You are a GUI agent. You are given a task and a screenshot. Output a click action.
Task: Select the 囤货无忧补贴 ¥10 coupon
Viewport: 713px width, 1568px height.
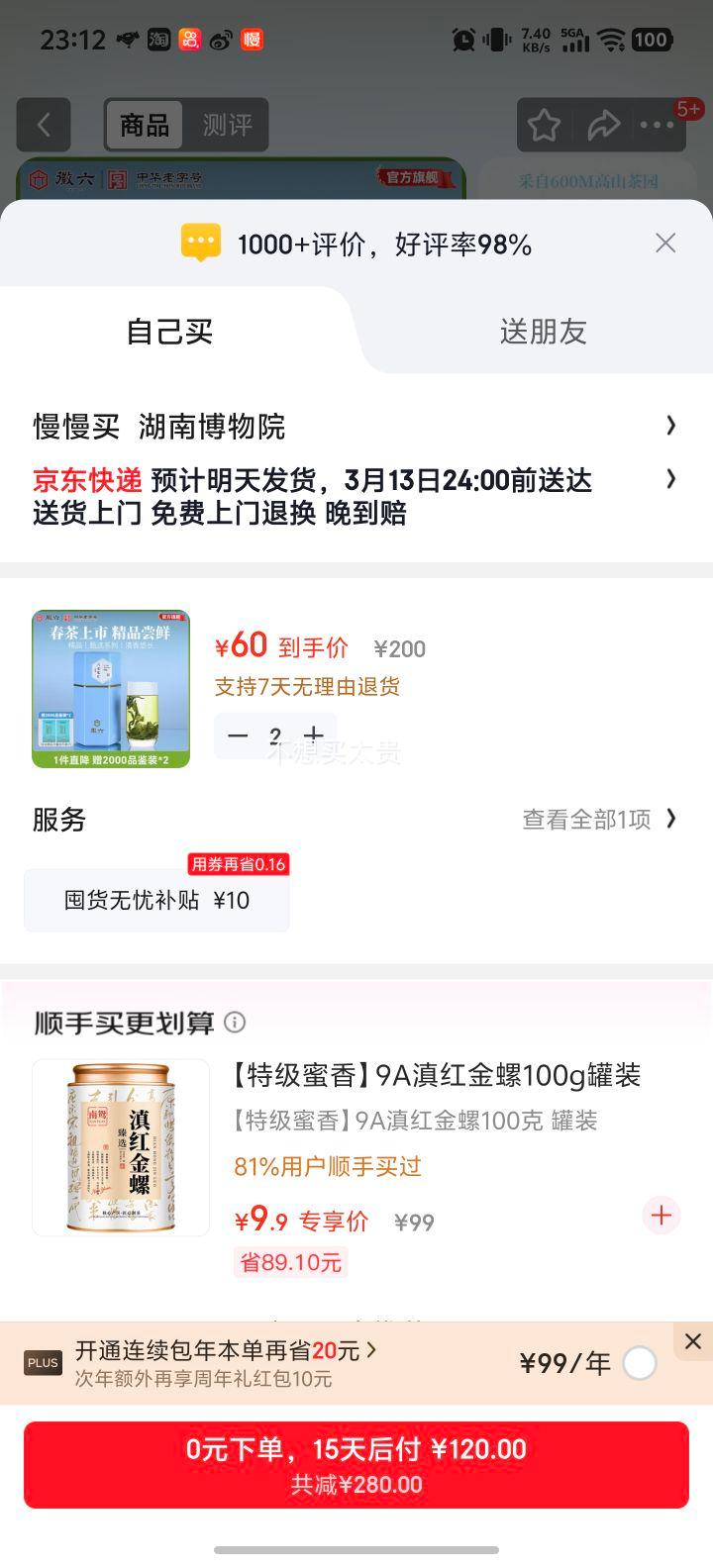(x=156, y=900)
